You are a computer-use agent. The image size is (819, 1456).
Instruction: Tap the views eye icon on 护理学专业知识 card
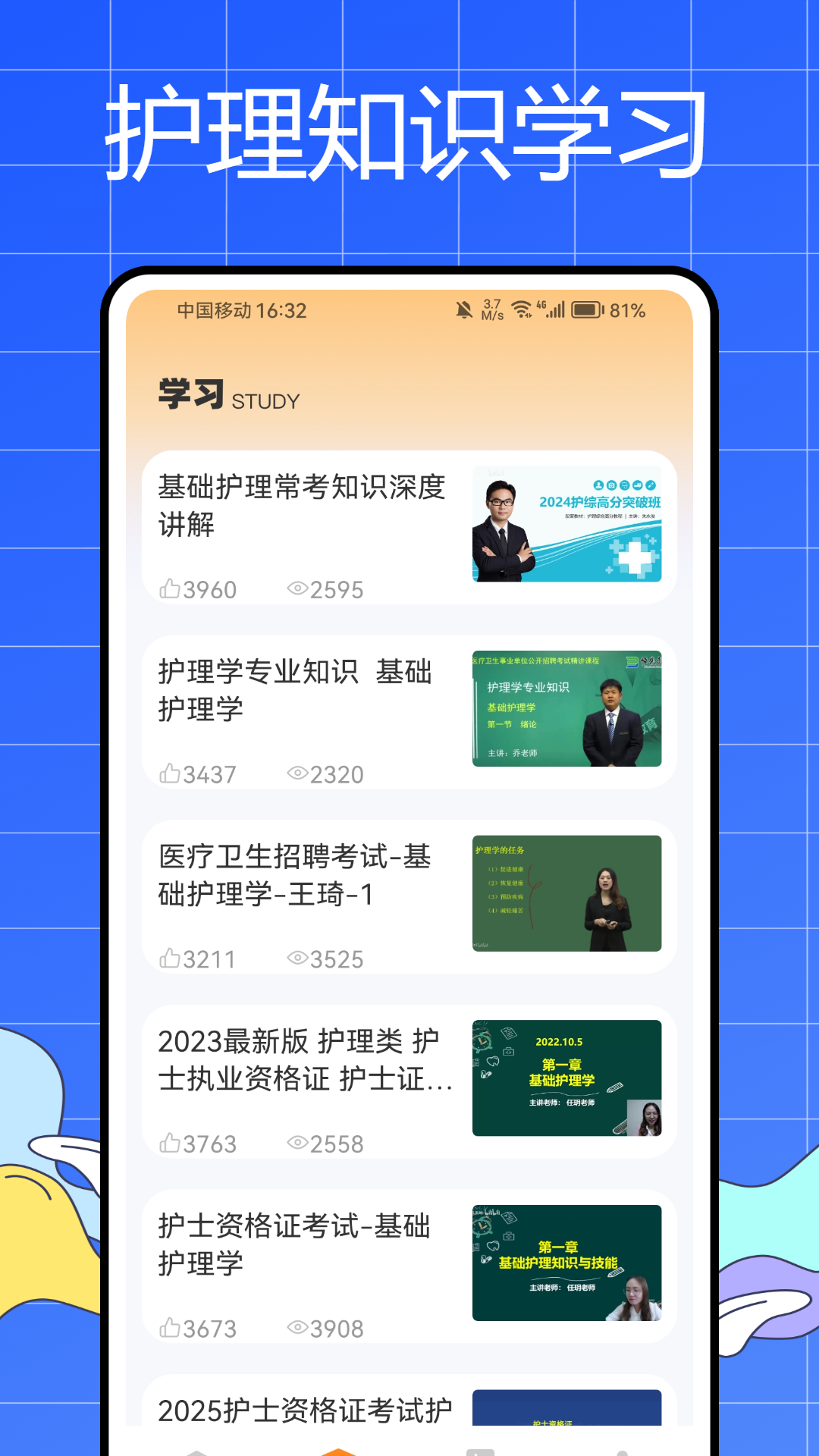(299, 773)
